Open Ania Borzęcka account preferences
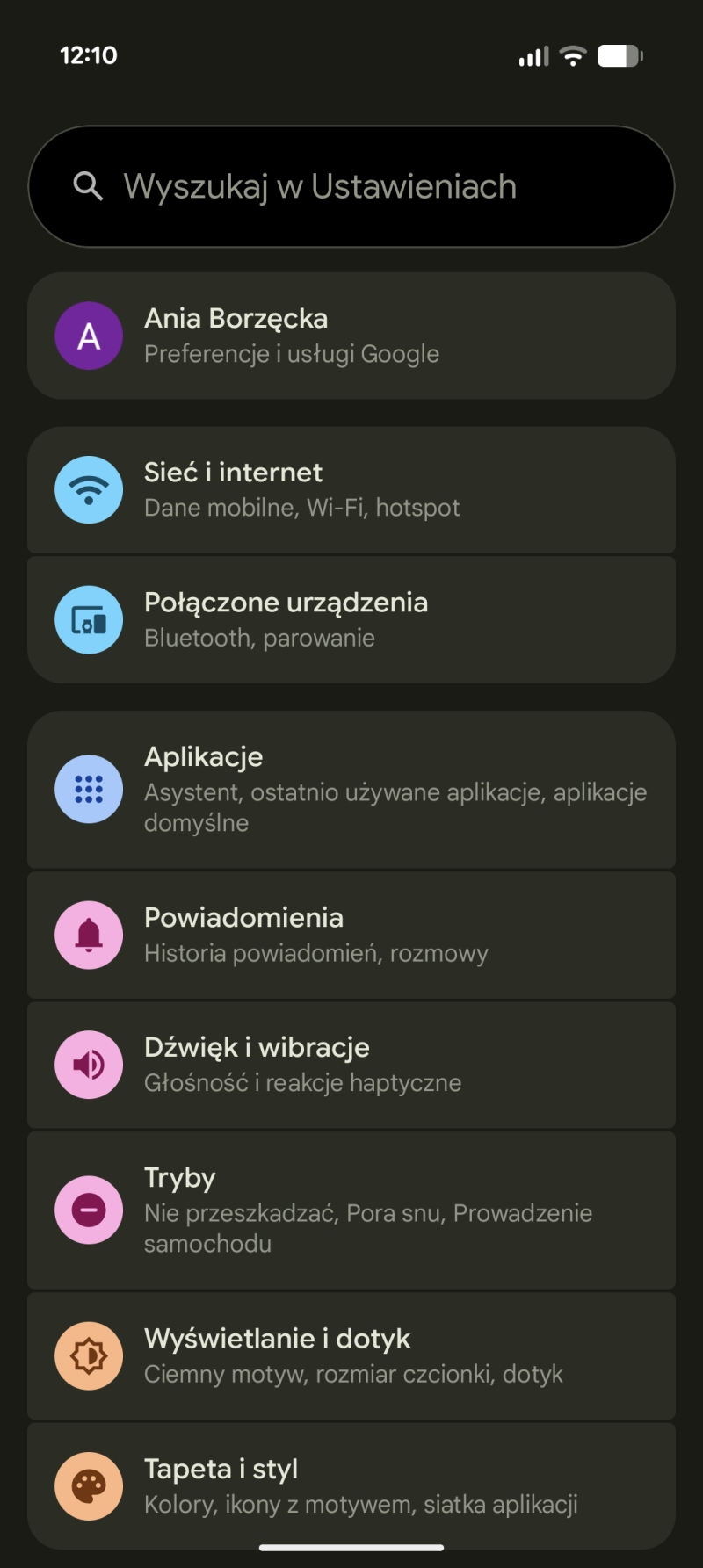 [351, 336]
